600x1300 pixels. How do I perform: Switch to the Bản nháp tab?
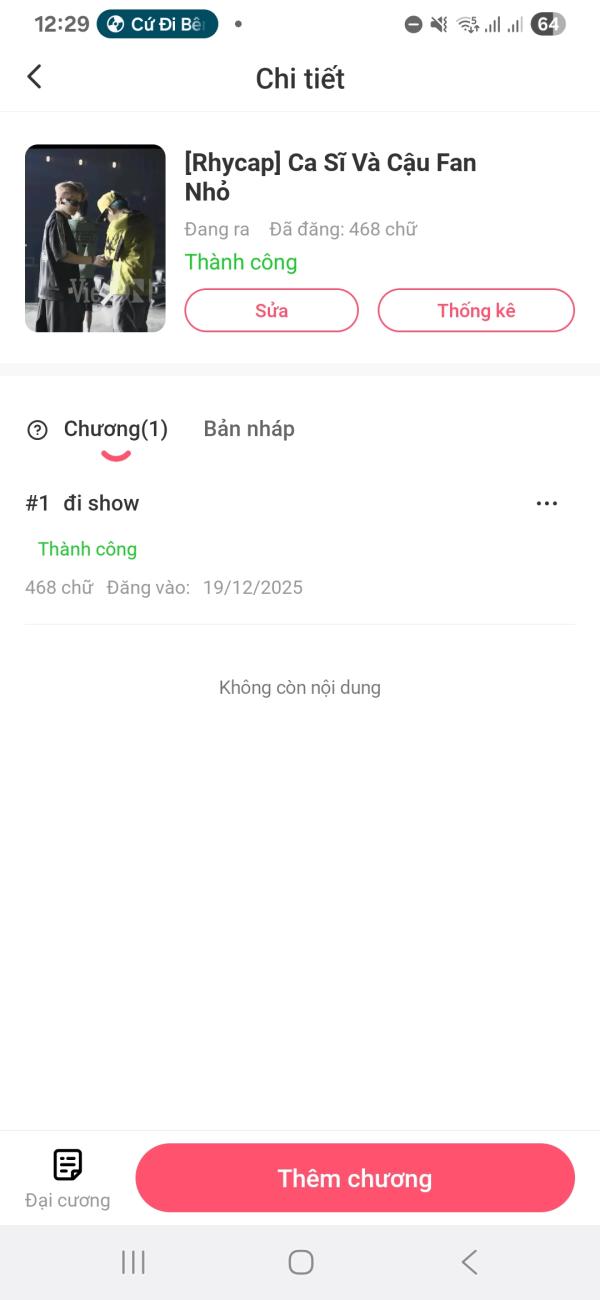tap(249, 429)
